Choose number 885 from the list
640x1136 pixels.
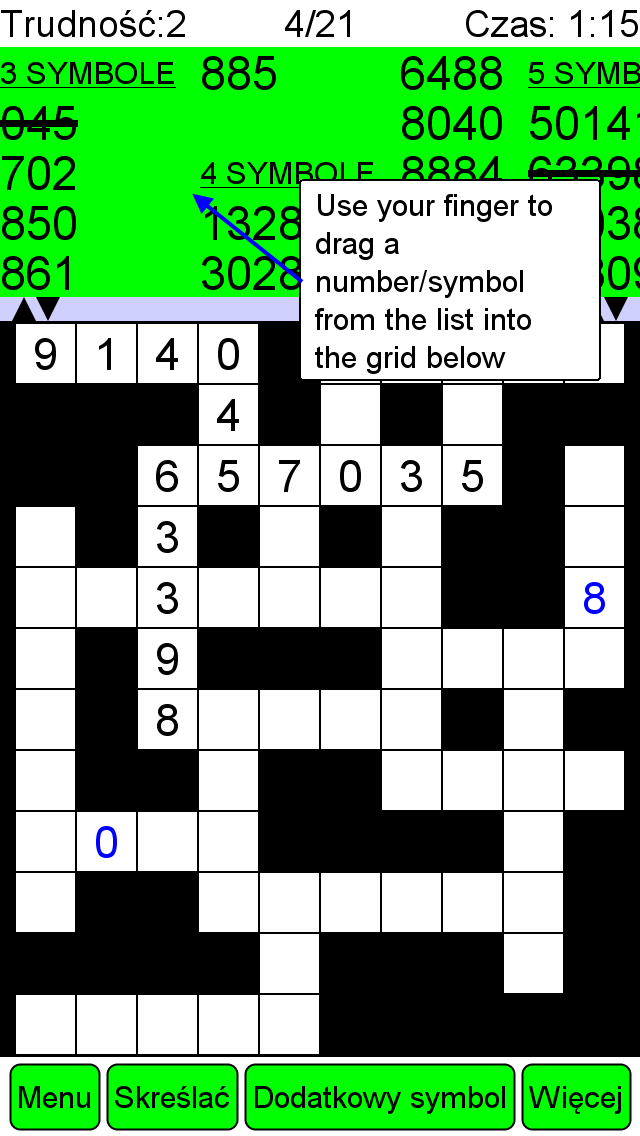(238, 74)
